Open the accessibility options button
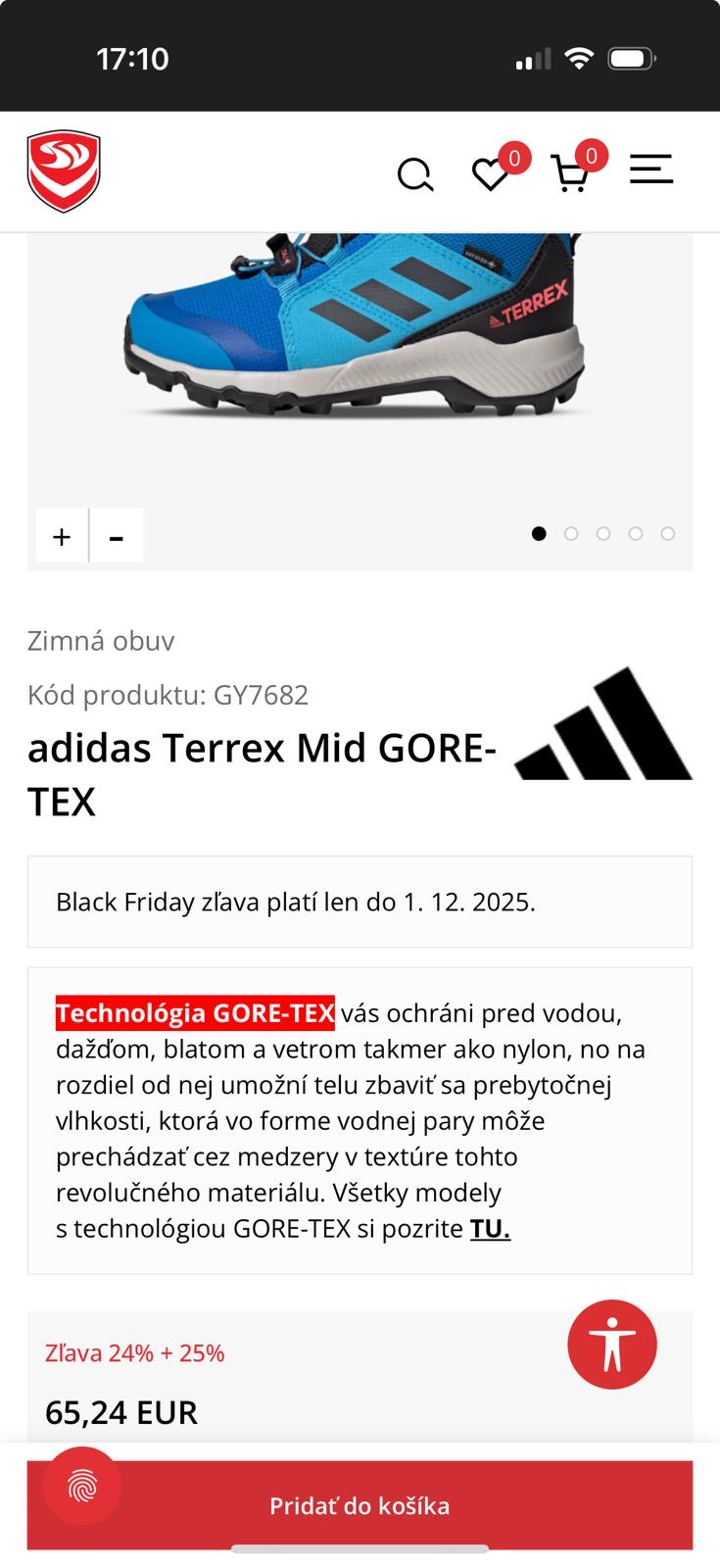 point(612,1344)
